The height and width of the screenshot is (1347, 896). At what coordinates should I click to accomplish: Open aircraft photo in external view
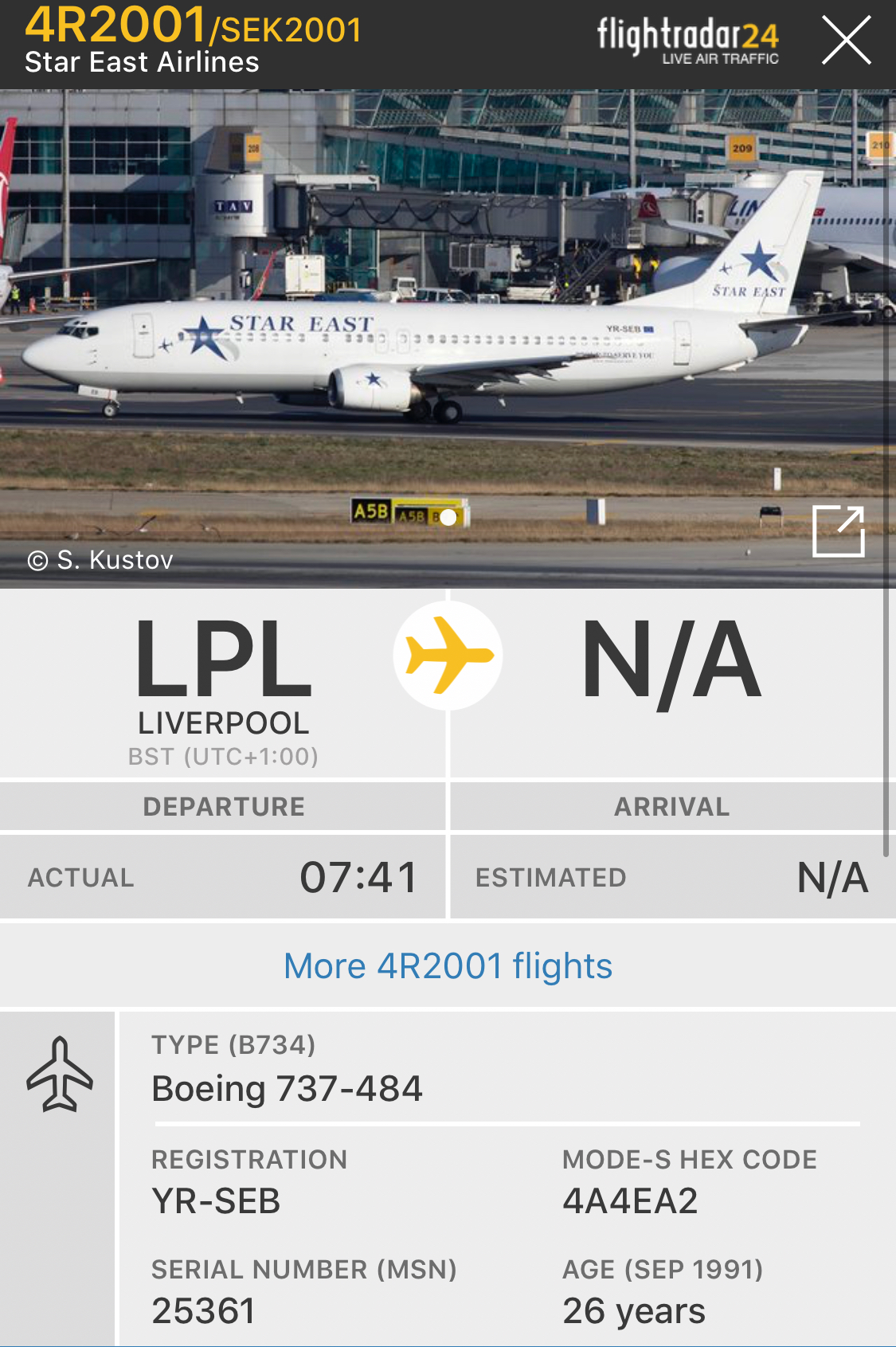click(x=839, y=531)
